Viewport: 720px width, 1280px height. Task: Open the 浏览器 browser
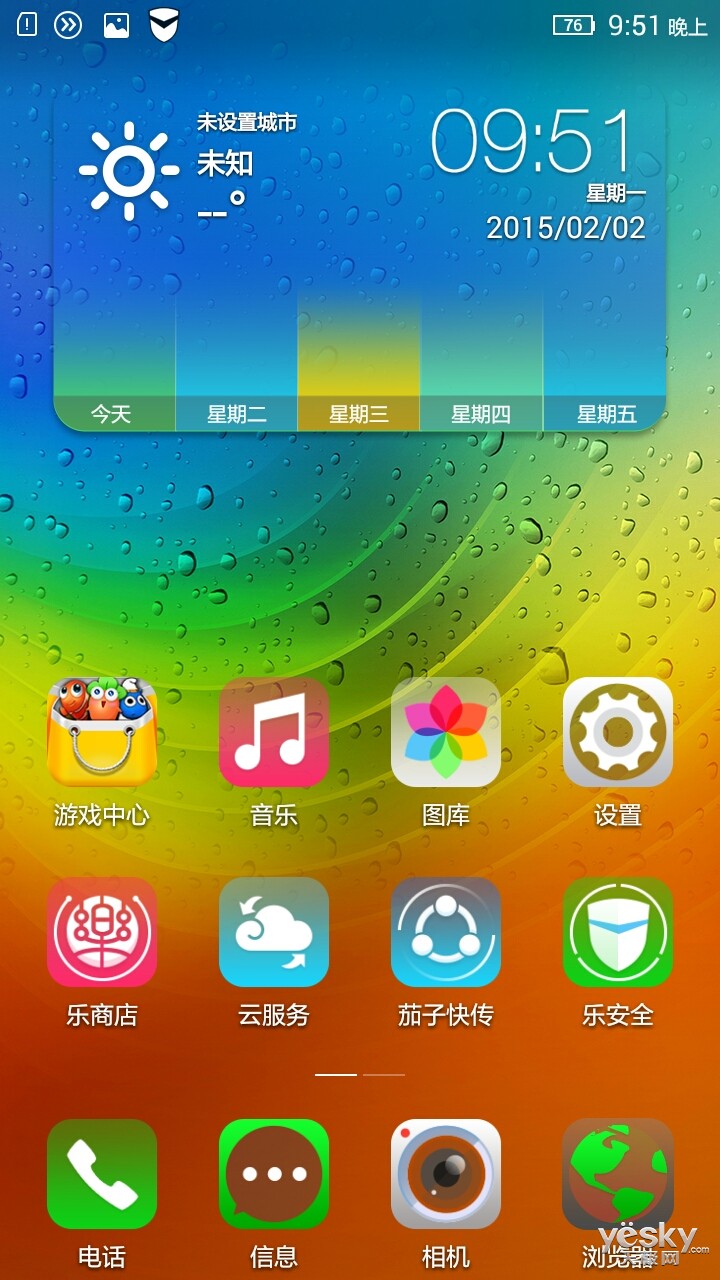(x=618, y=1174)
